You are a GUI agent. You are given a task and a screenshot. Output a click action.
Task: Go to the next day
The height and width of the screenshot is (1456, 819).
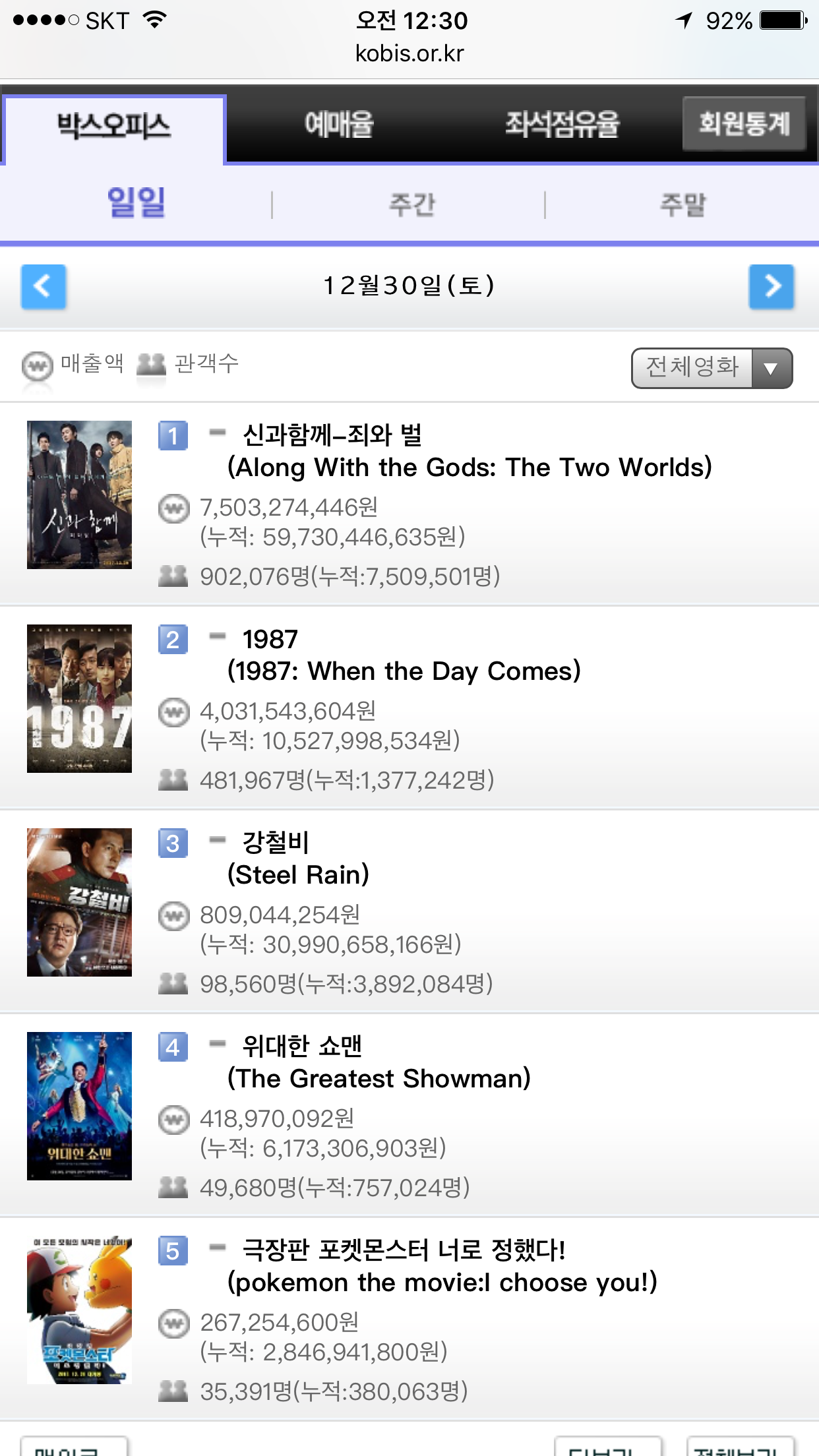tap(772, 287)
